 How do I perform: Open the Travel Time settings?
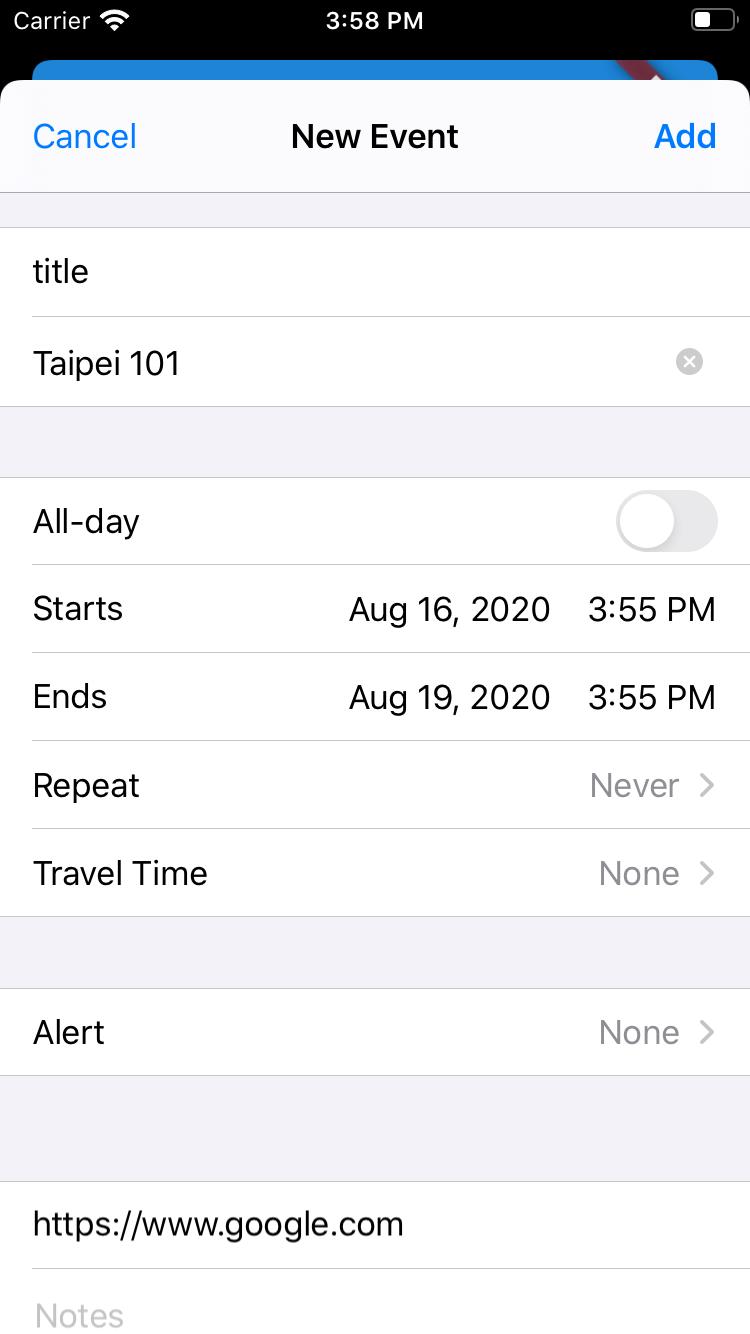pos(375,873)
